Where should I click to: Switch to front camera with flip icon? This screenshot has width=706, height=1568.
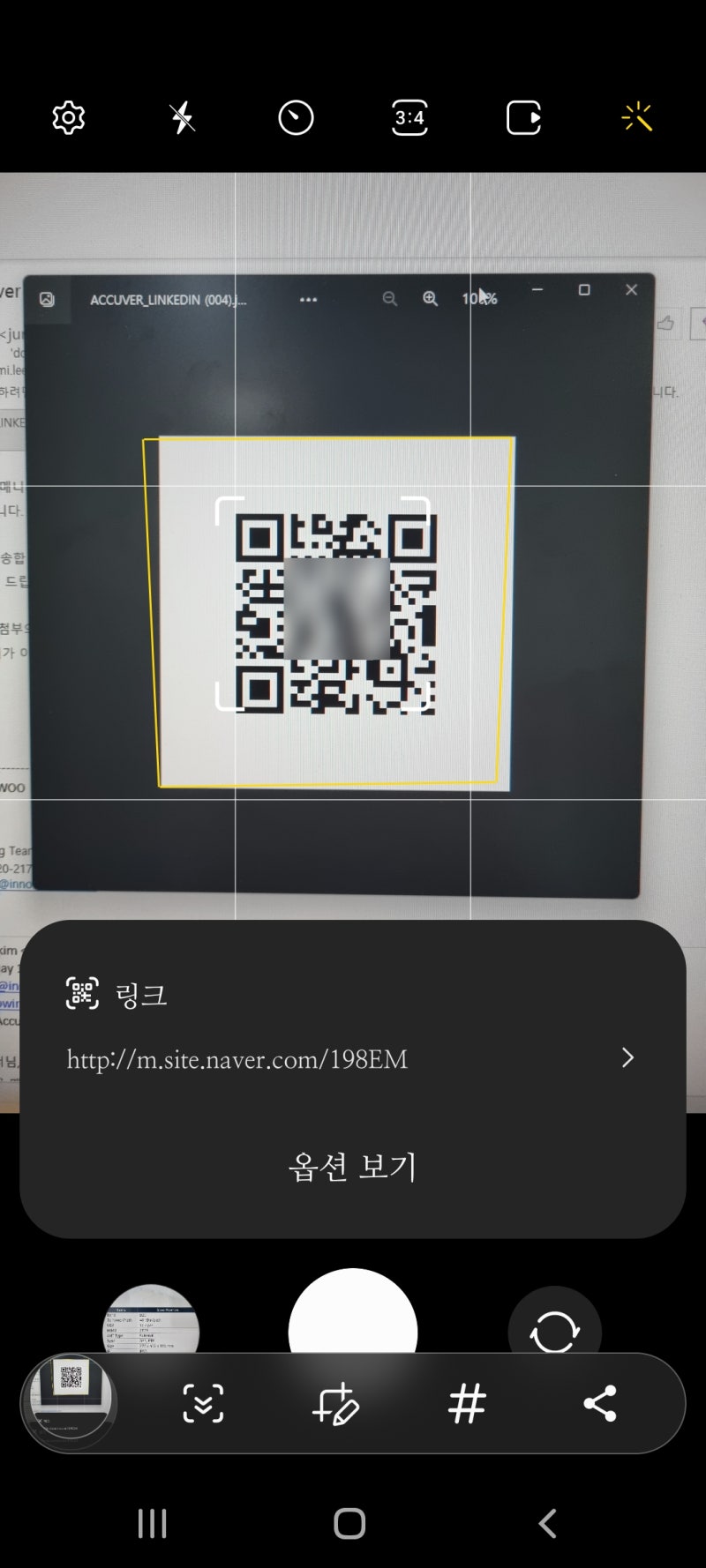click(x=555, y=1329)
